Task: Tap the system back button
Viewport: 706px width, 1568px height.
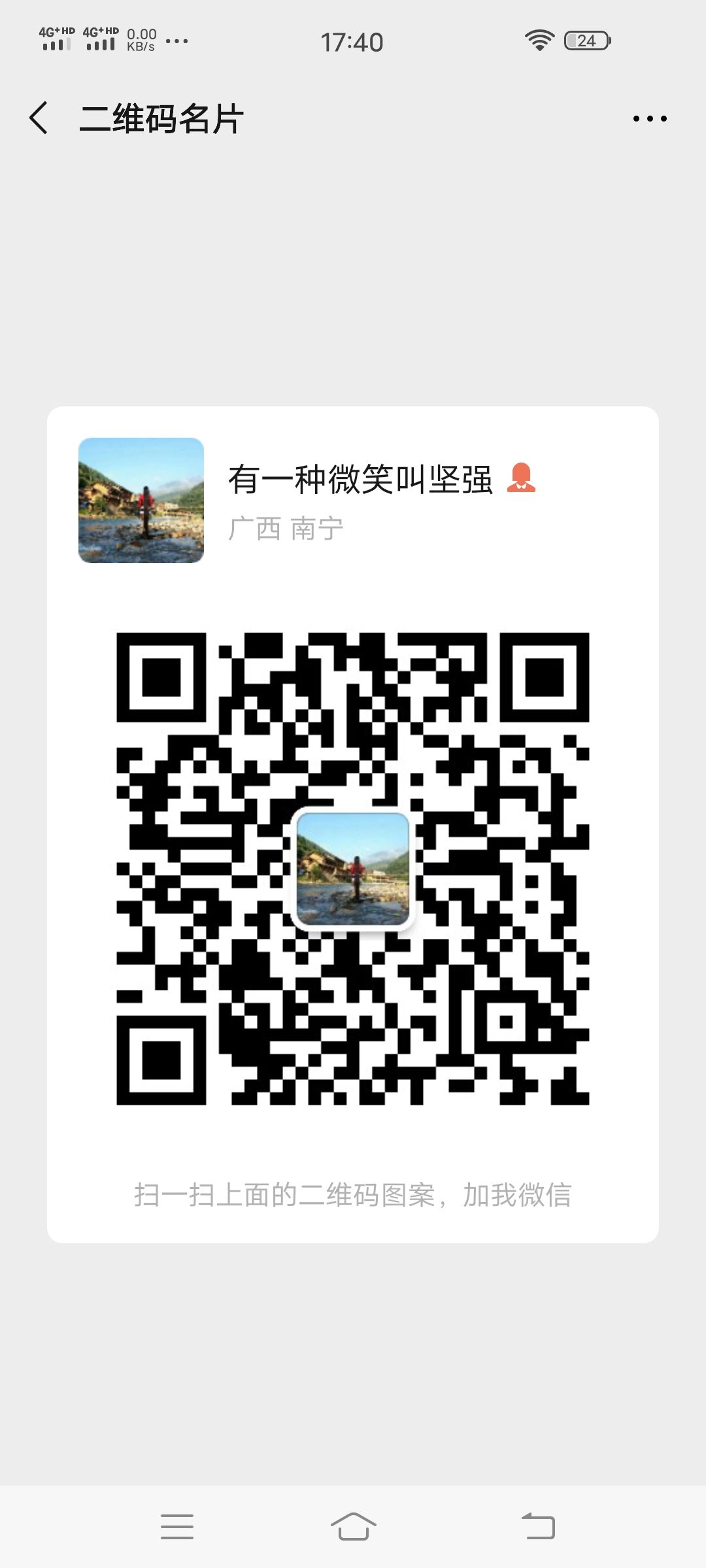Action: 538,1526
